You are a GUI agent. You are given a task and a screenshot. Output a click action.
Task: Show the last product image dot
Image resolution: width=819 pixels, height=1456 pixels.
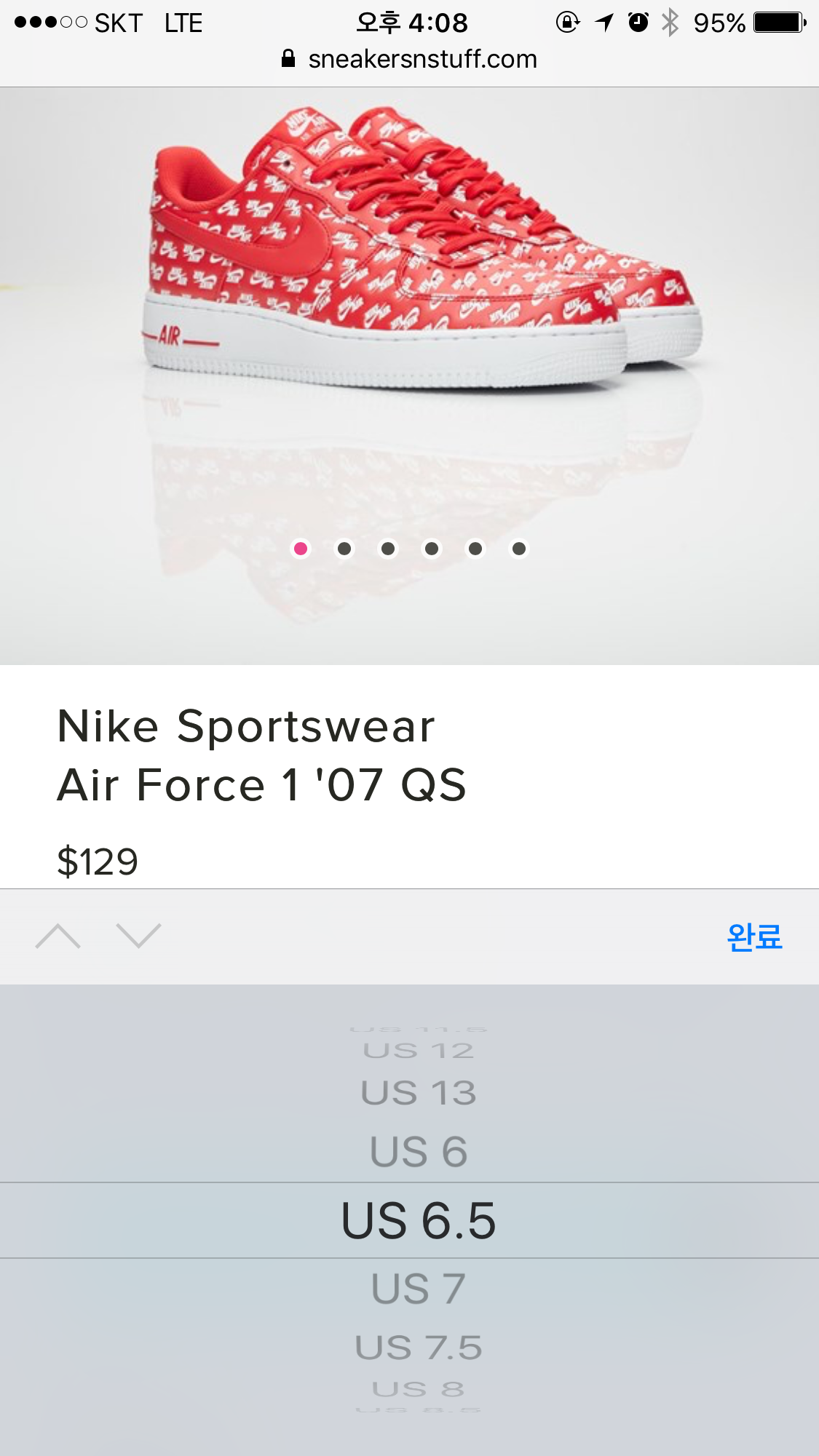pyautogui.click(x=519, y=549)
